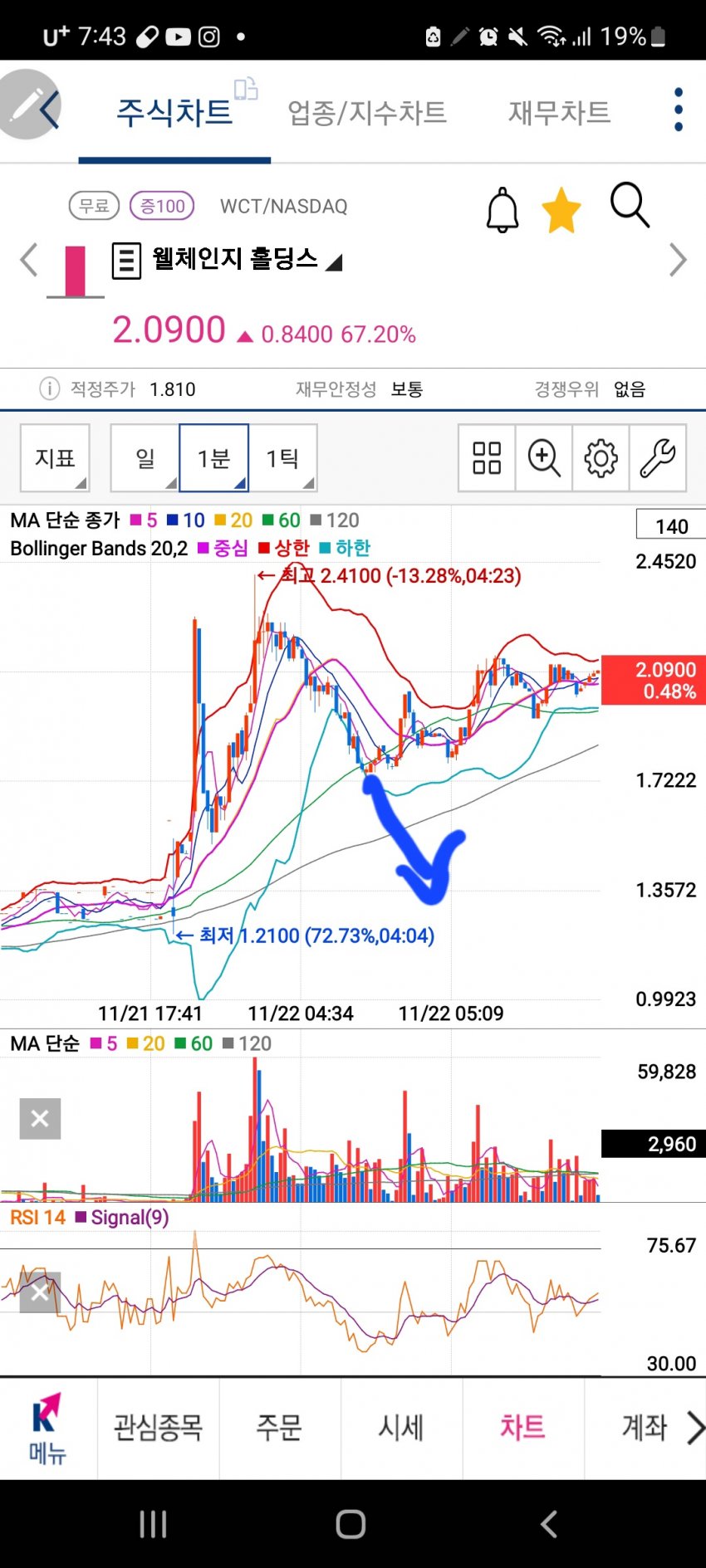706x1568 pixels.
Task: Open the wrench chart tools
Action: (x=658, y=457)
